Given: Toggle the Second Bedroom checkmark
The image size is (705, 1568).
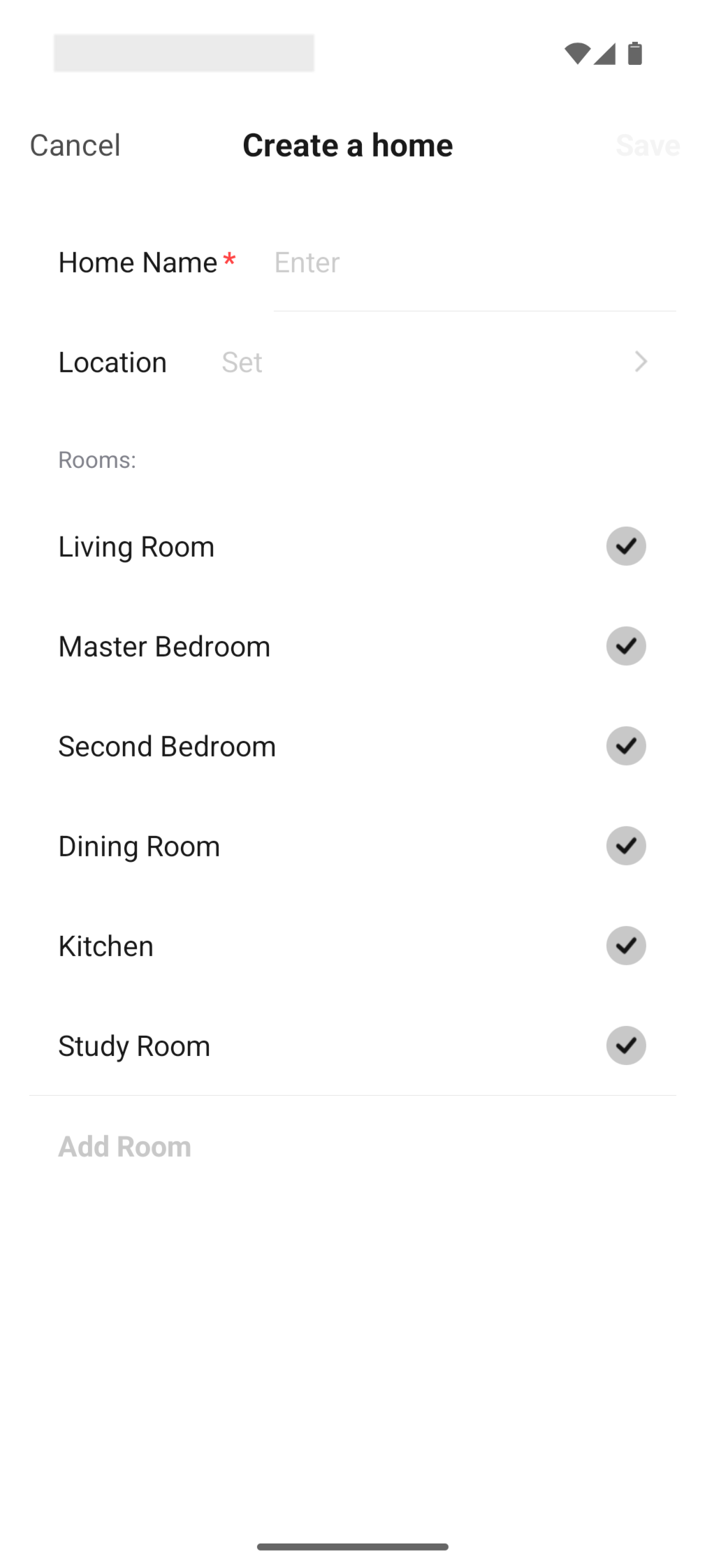Looking at the screenshot, I should (x=625, y=746).
